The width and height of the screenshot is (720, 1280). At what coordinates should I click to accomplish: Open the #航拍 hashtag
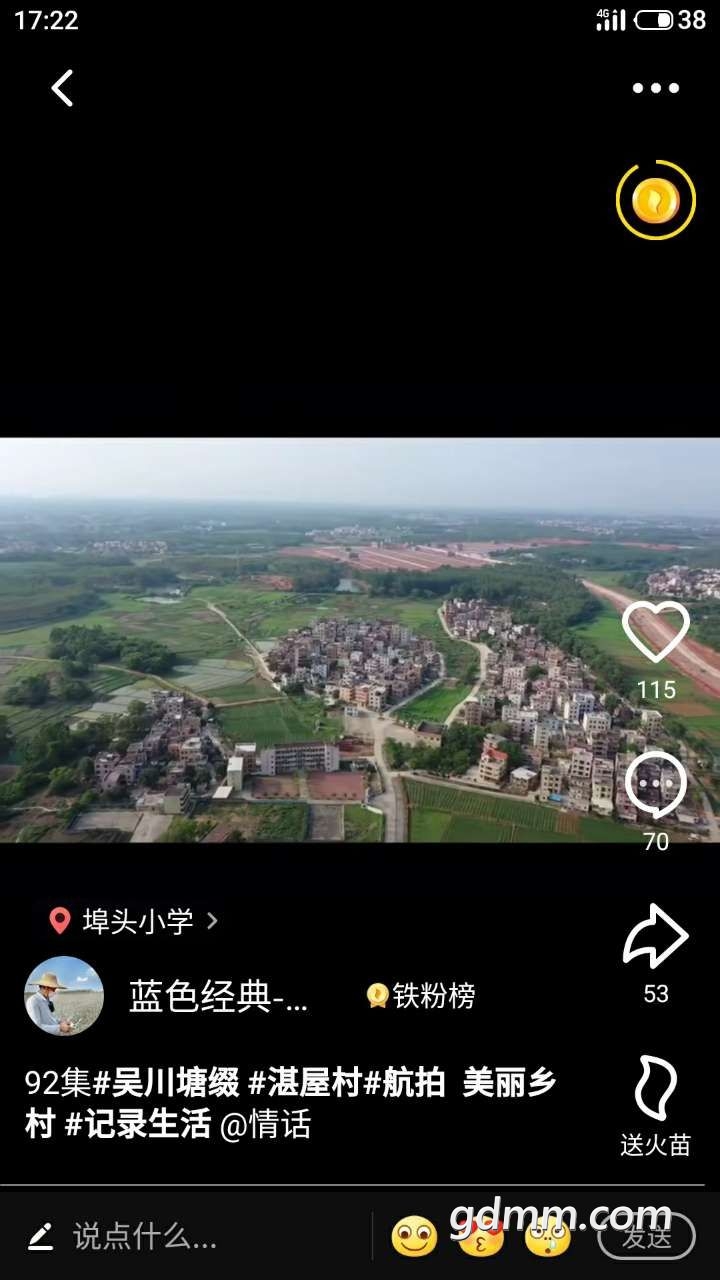404,1083
